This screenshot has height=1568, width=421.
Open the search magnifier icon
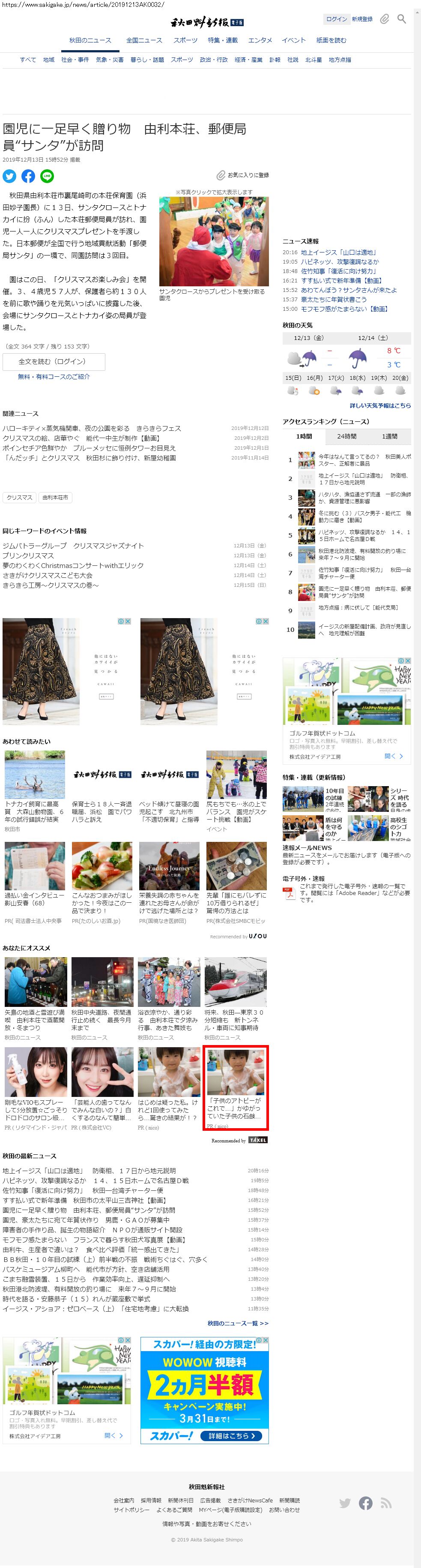click(402, 19)
